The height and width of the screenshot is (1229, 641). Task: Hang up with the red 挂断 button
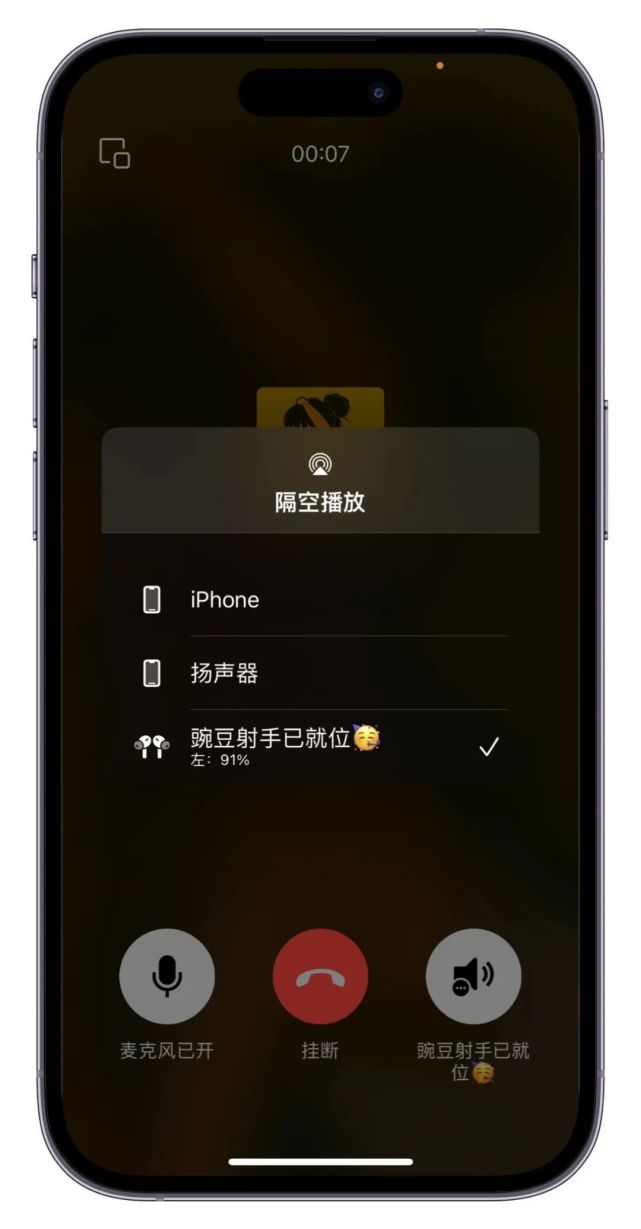point(320,976)
